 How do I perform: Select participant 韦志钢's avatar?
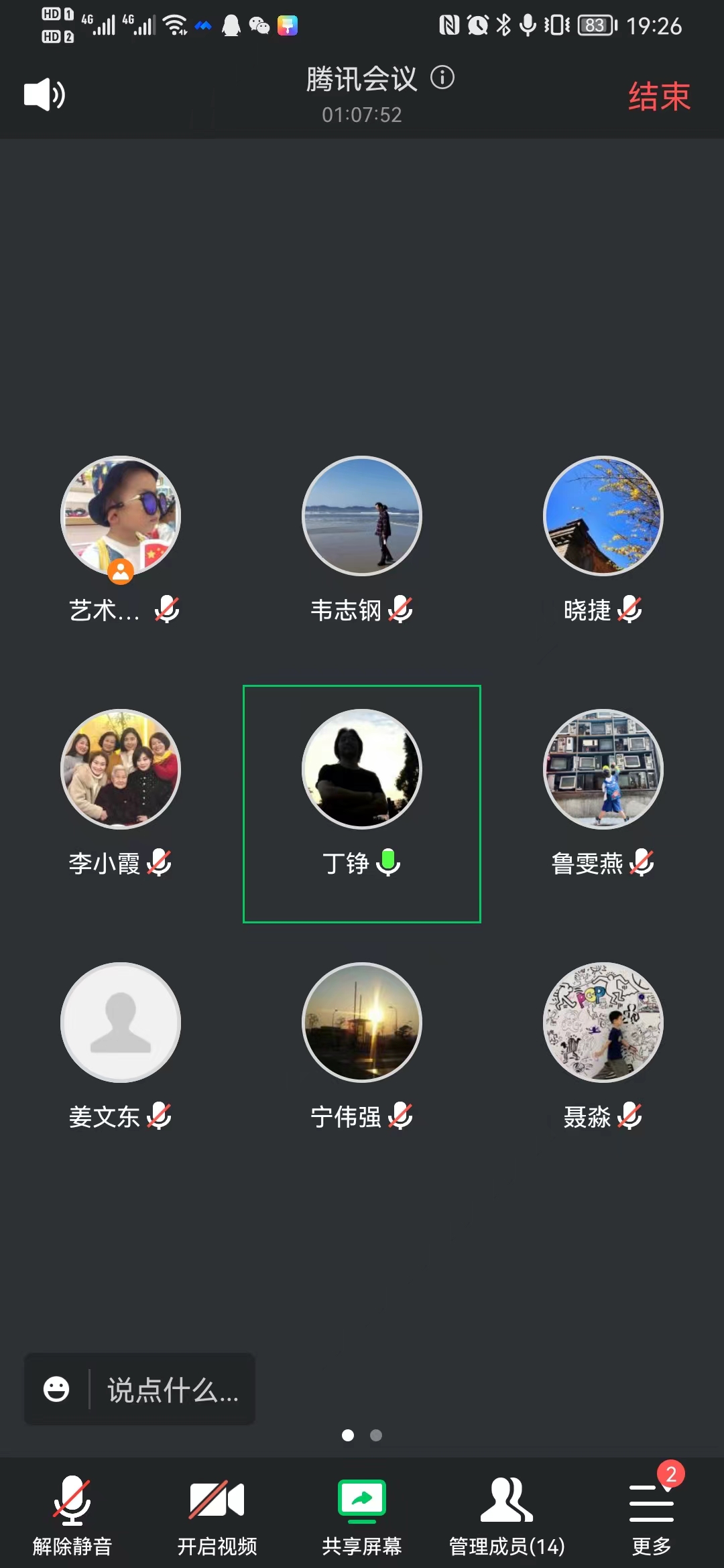[362, 516]
